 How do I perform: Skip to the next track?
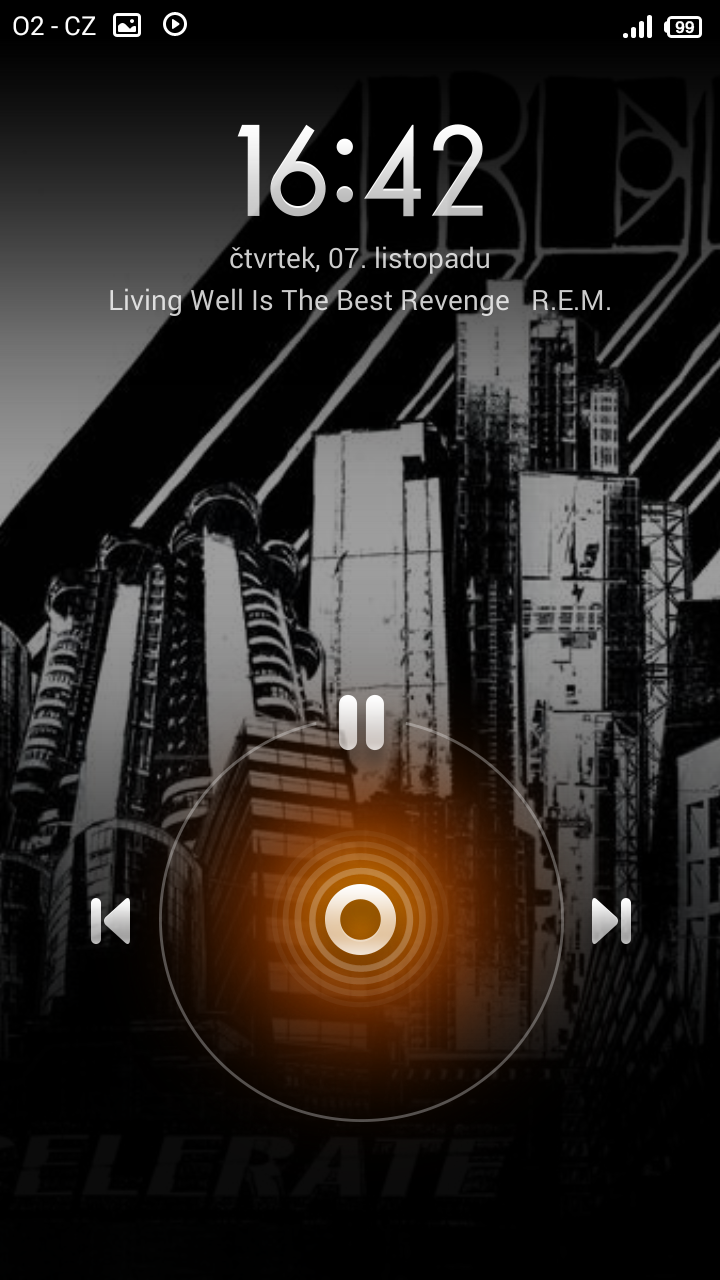pyautogui.click(x=611, y=920)
